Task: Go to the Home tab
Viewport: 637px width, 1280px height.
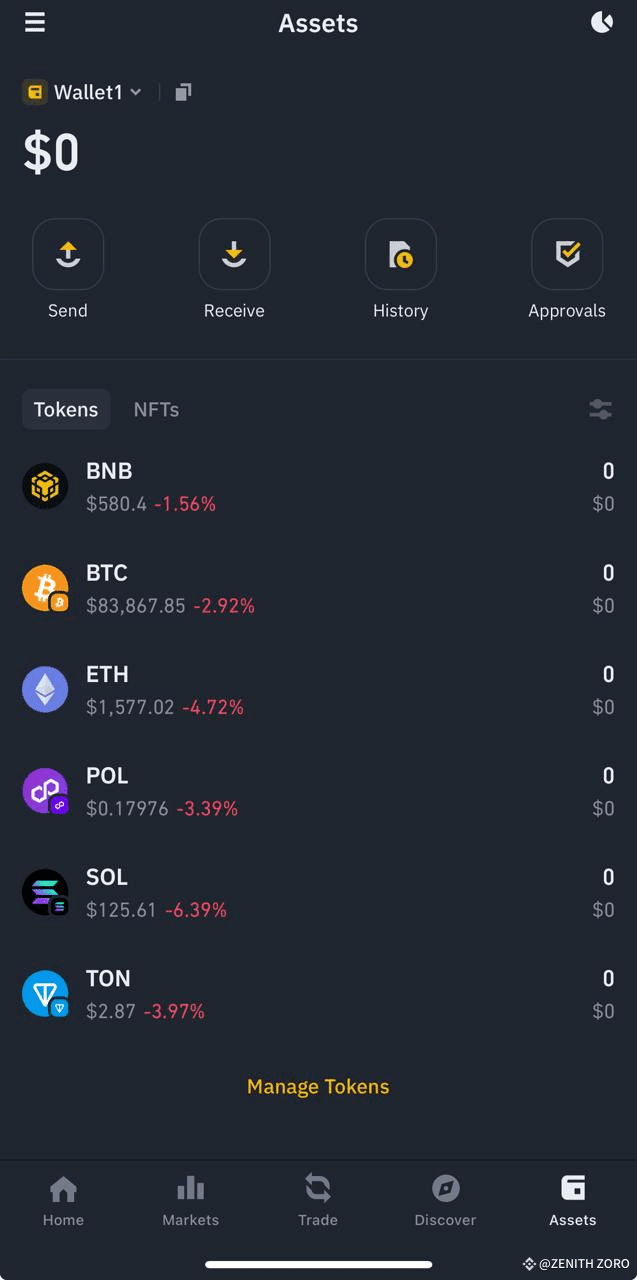Action: [x=63, y=1200]
